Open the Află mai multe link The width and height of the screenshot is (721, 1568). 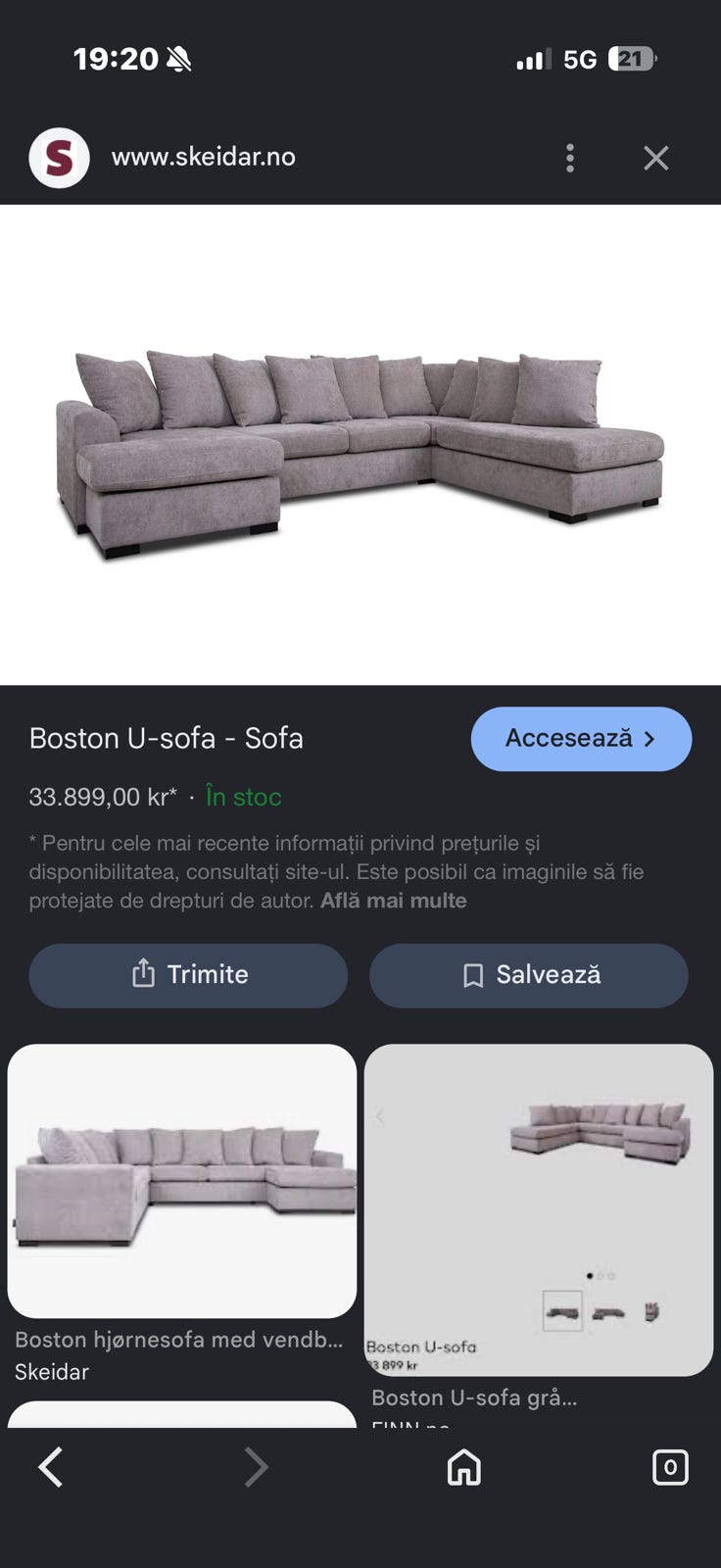tap(393, 901)
